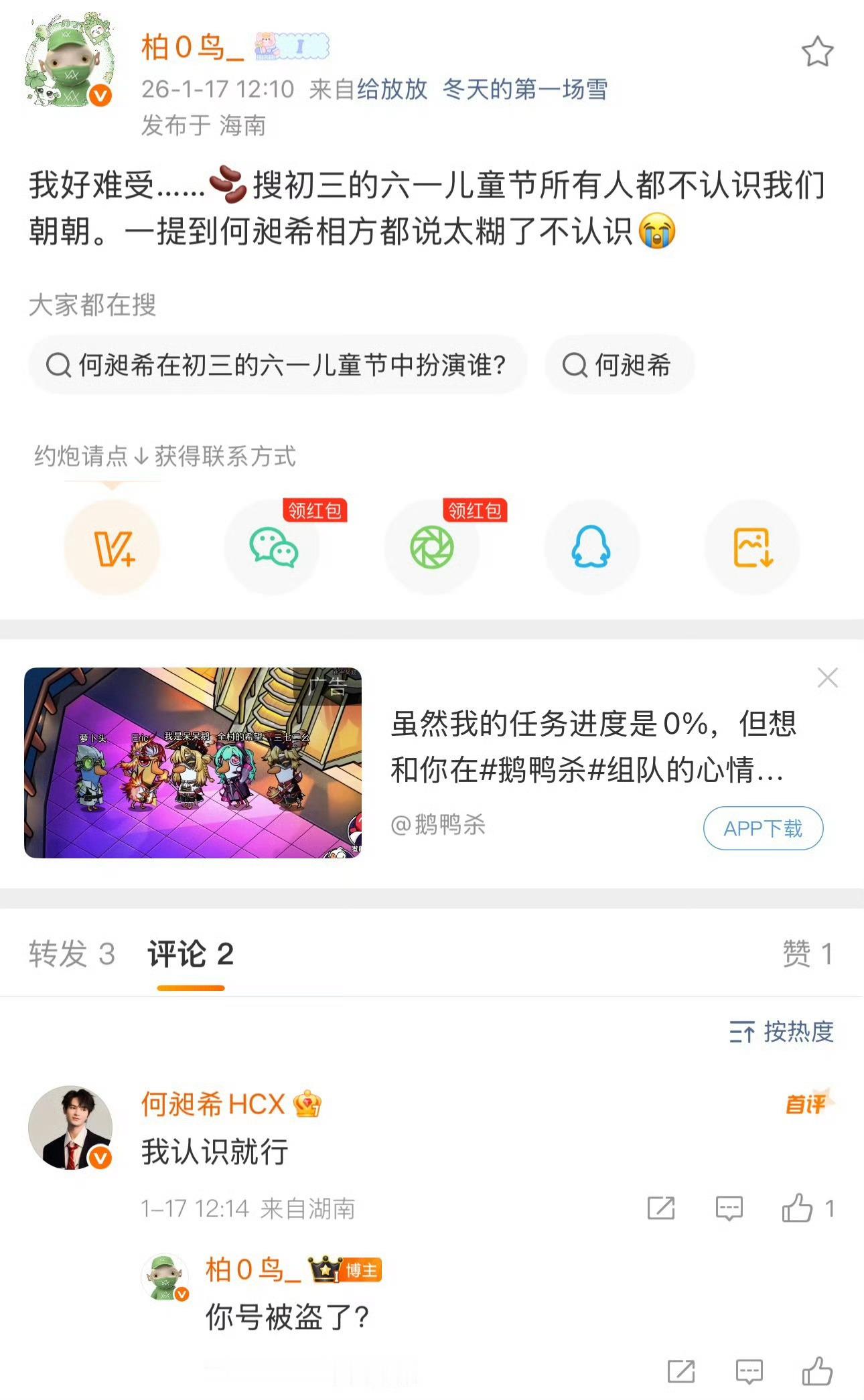Share post to WeChat Moments
The image size is (864, 1400).
pyautogui.click(x=433, y=547)
